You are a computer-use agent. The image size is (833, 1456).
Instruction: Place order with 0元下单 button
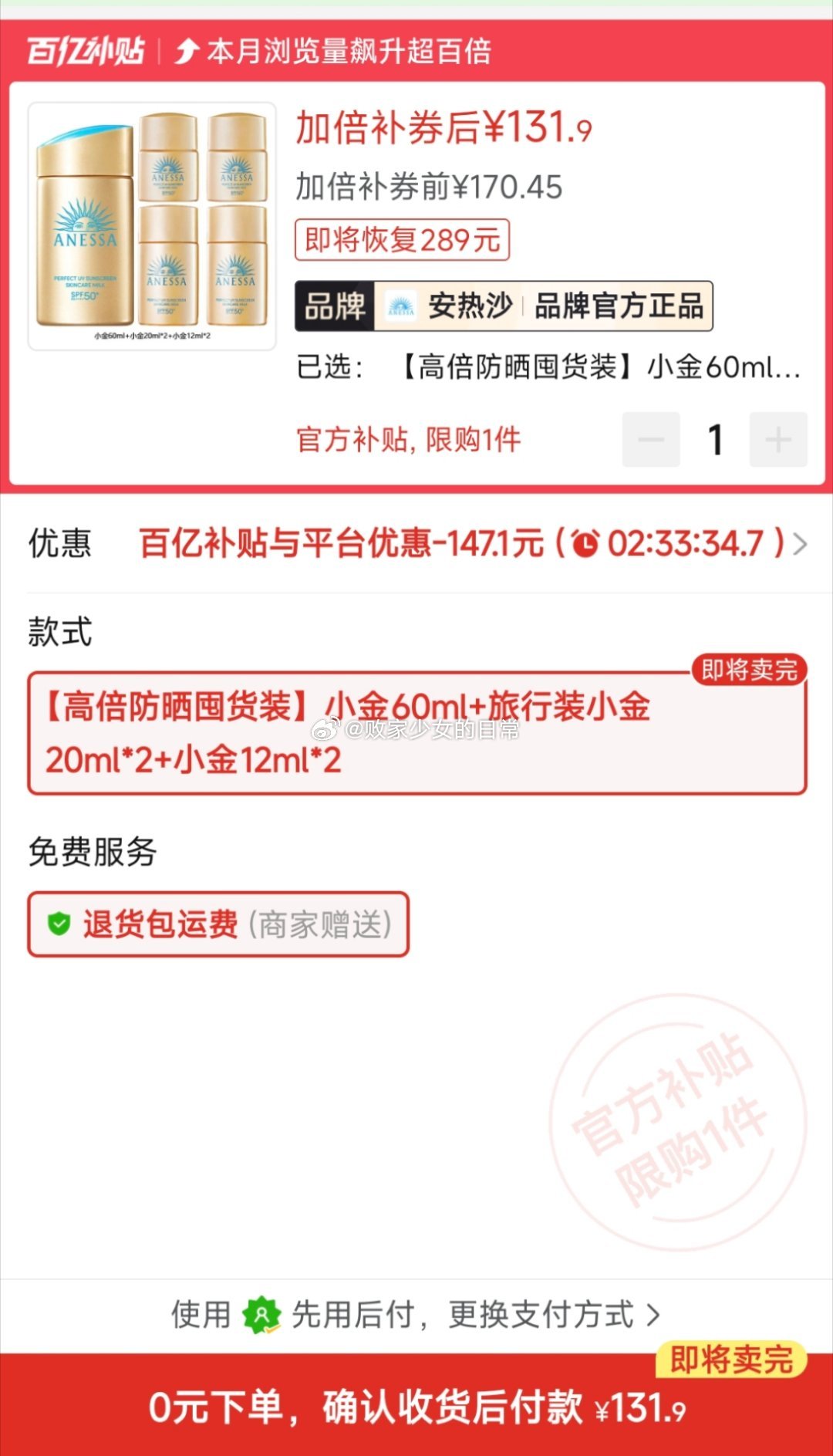click(x=416, y=1407)
